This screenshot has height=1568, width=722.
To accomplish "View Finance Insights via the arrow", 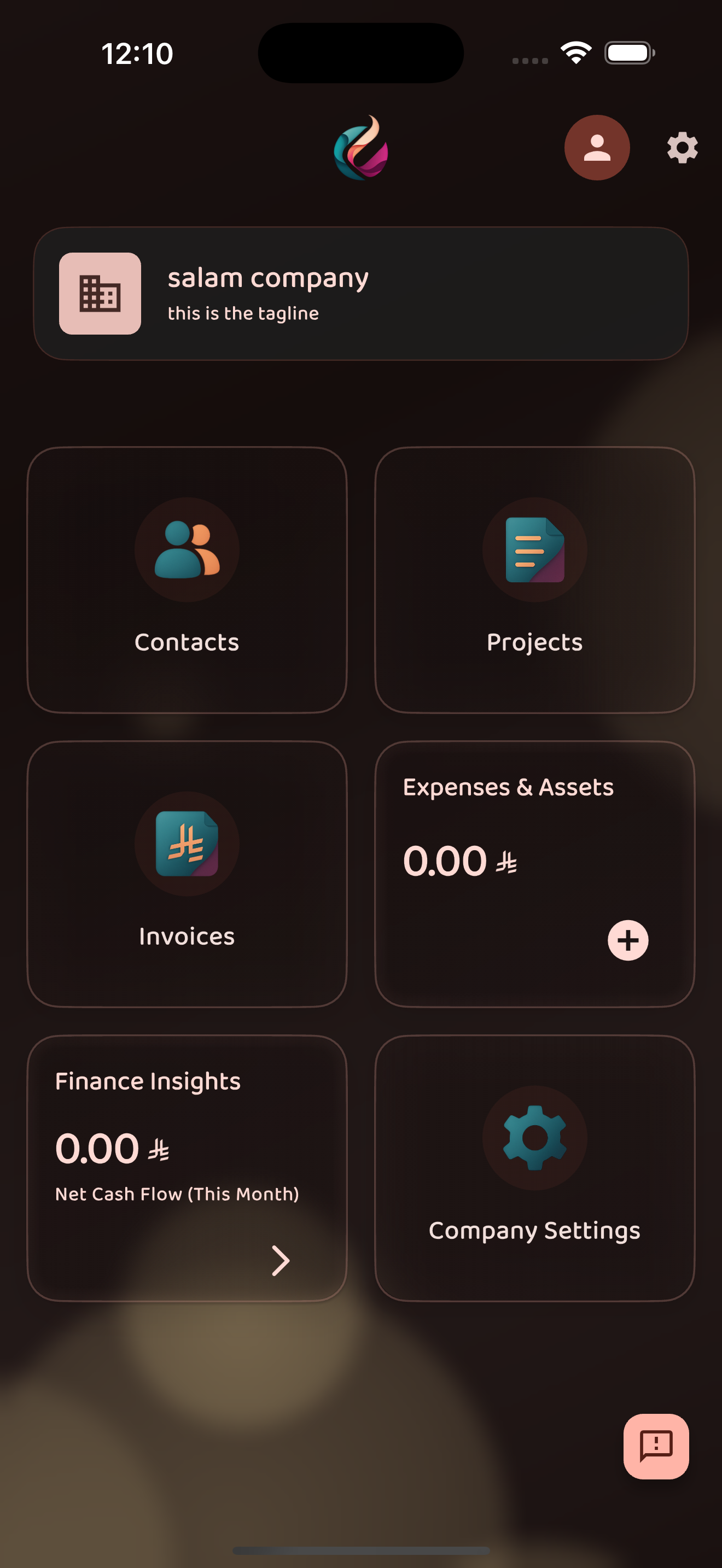I will (280, 1261).
